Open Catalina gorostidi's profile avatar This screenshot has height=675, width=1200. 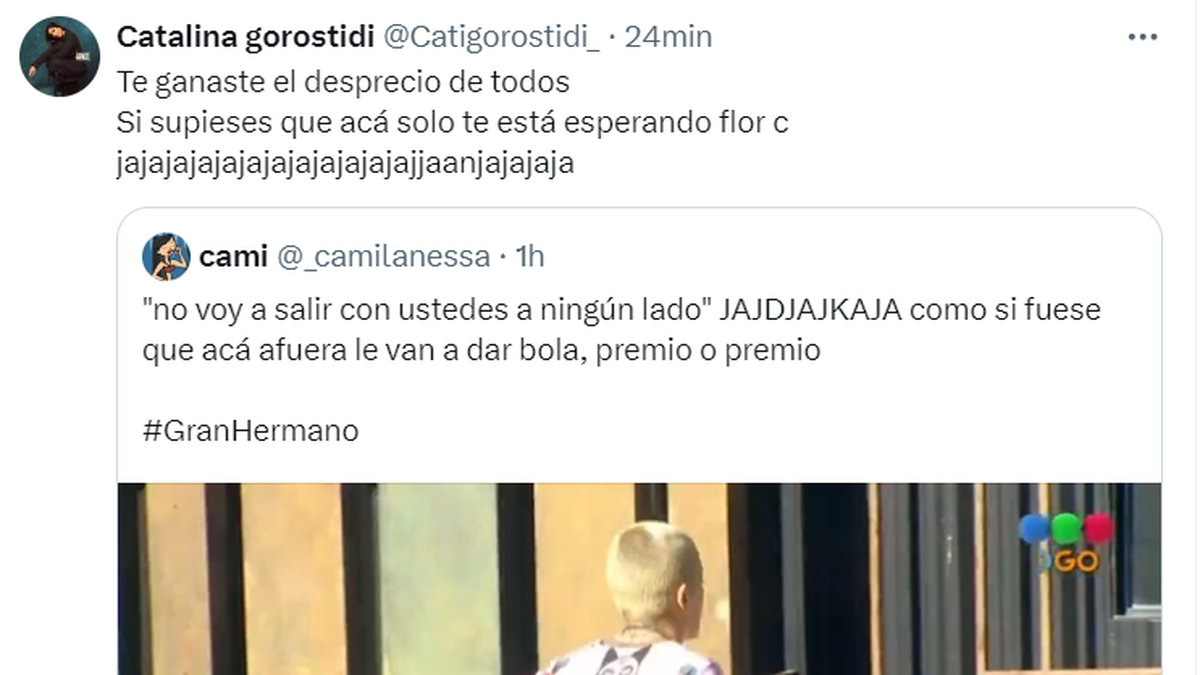tap(60, 56)
